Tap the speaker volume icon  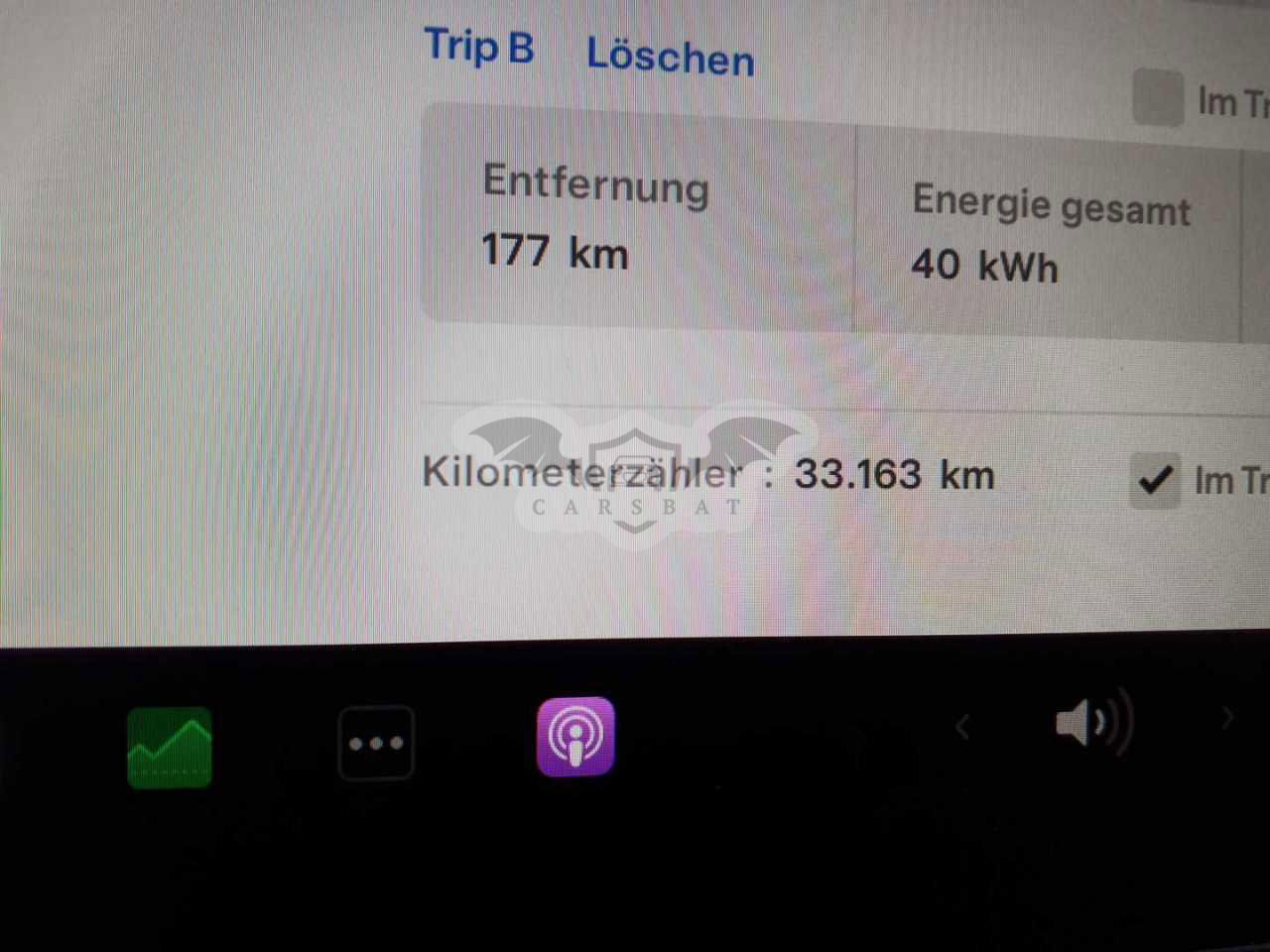(x=1093, y=723)
